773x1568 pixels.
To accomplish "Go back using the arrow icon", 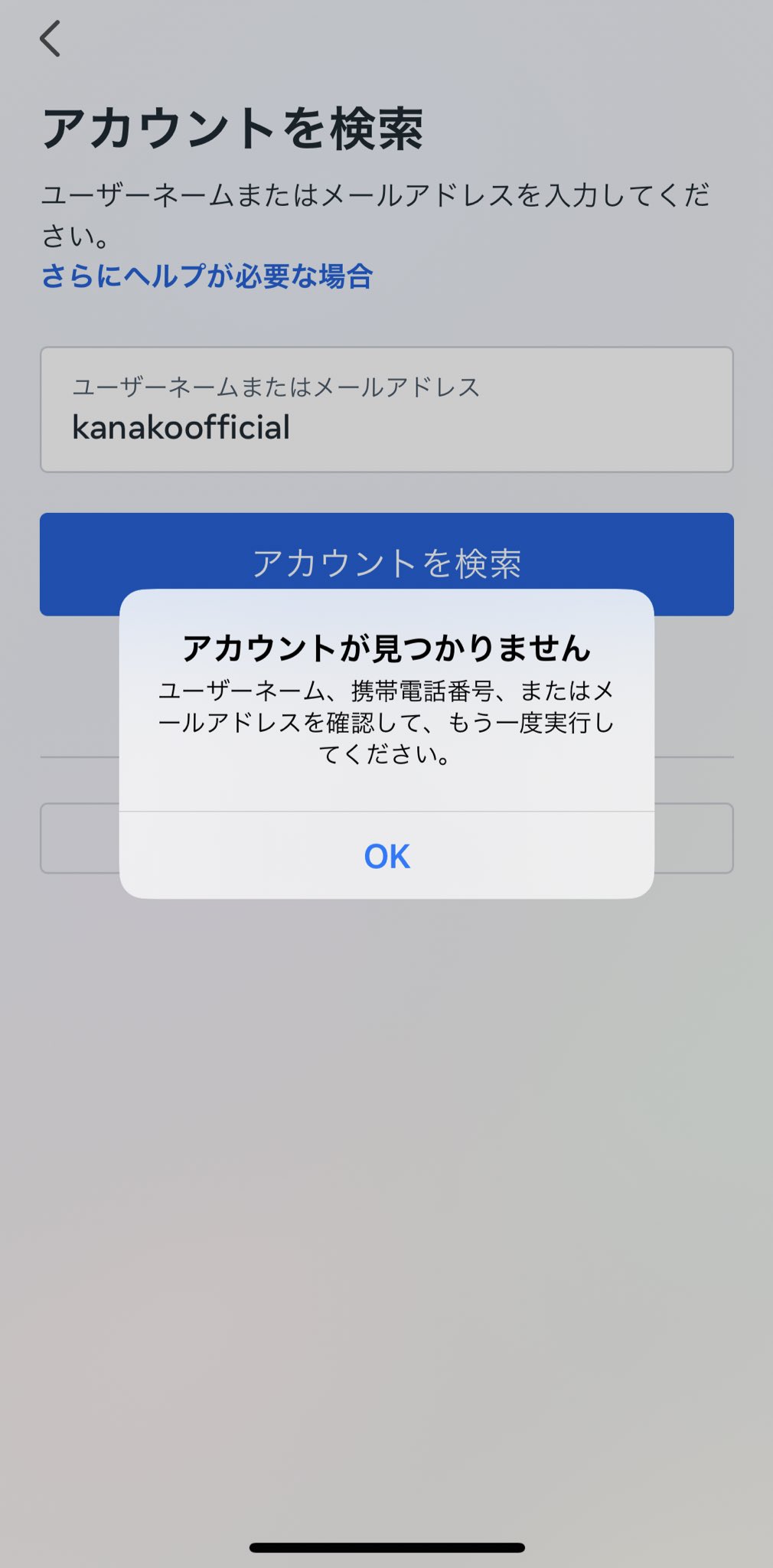I will 51,38.
